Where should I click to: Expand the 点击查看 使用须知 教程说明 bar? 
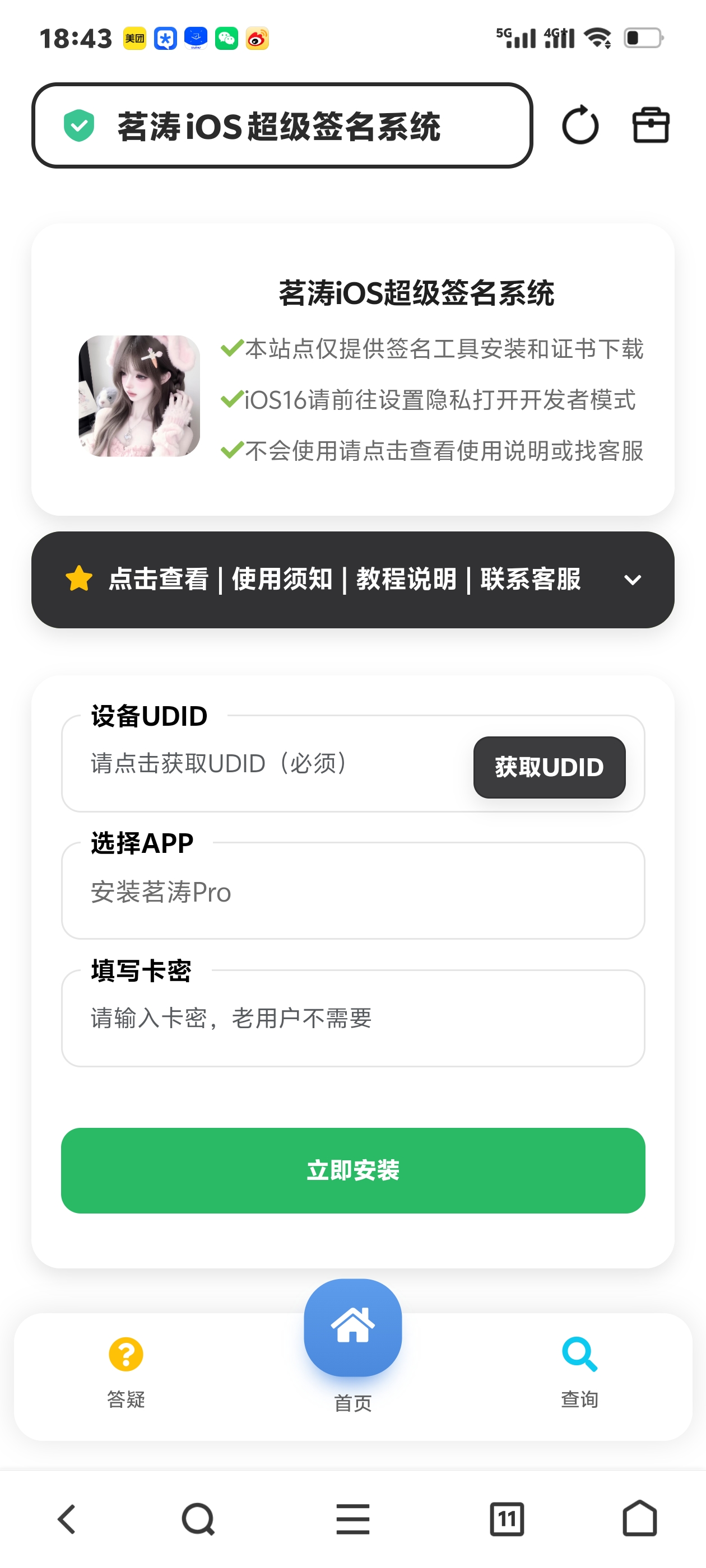[x=352, y=579]
